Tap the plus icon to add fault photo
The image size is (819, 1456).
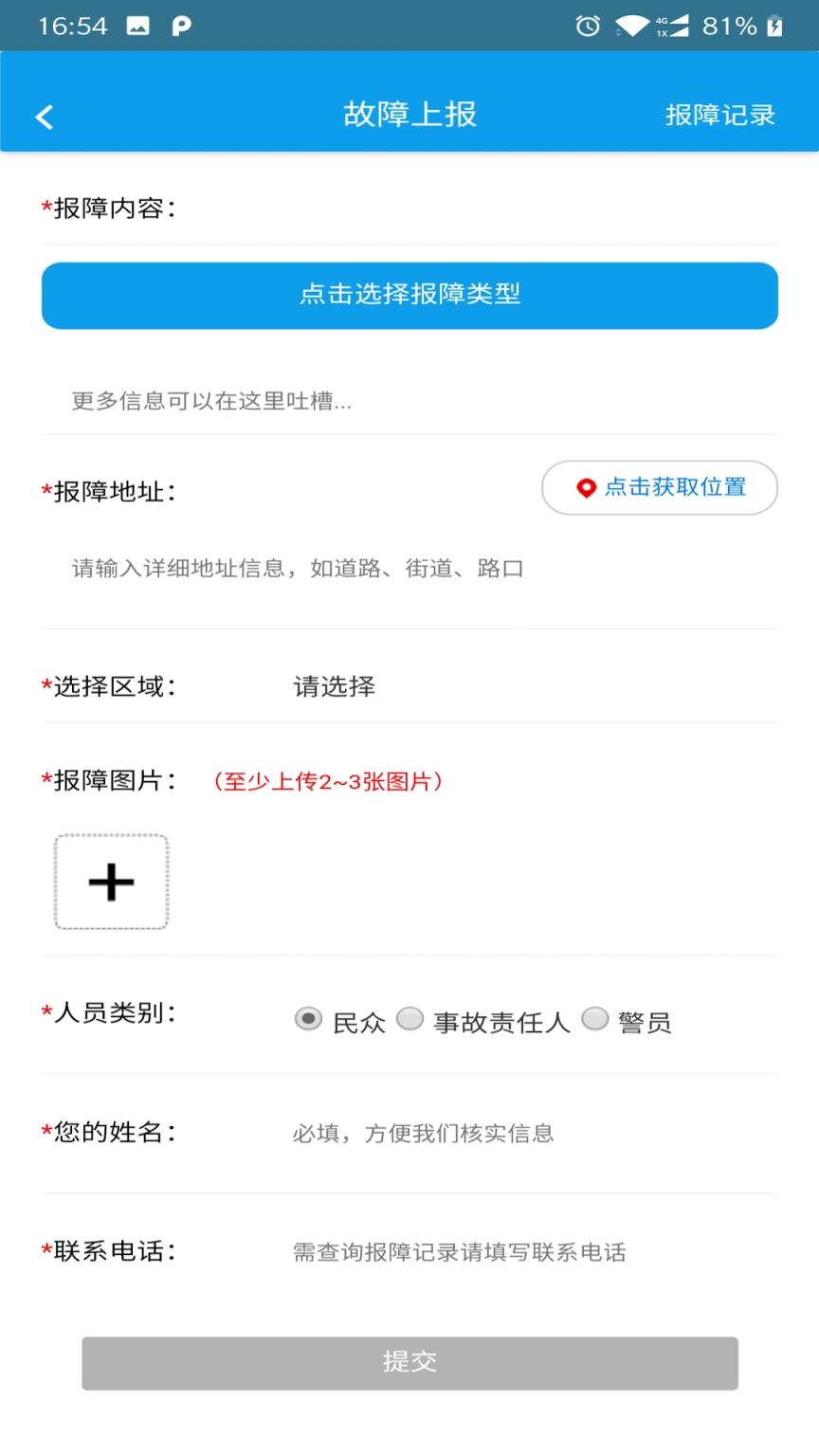[111, 882]
